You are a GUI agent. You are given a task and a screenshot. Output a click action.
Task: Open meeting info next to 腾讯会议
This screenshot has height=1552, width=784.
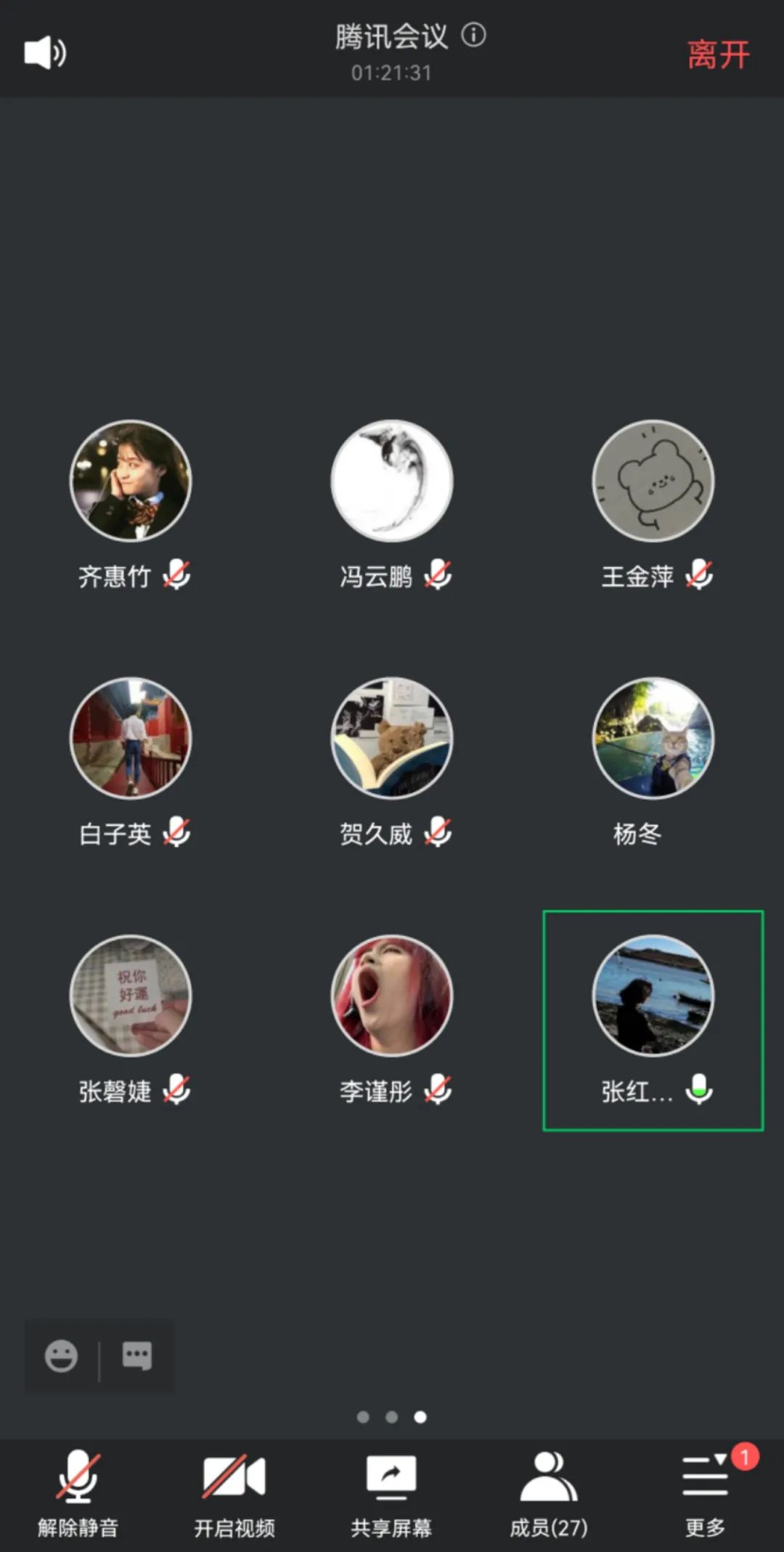[x=474, y=35]
